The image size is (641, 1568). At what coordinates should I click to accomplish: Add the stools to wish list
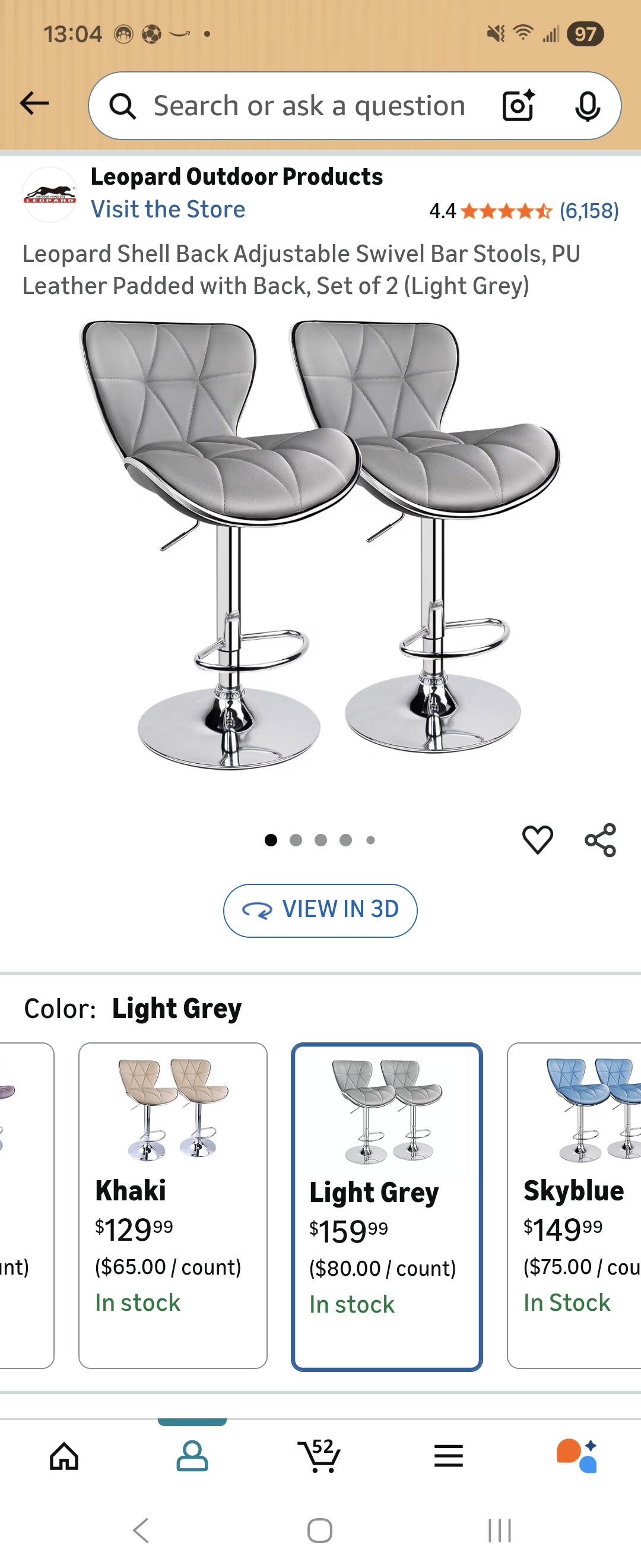point(538,840)
